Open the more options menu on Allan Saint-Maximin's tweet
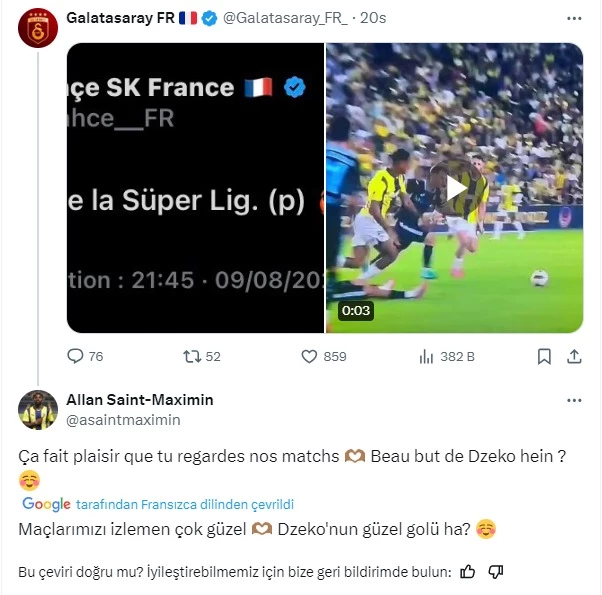Viewport: 602px width, 595px height. (574, 400)
